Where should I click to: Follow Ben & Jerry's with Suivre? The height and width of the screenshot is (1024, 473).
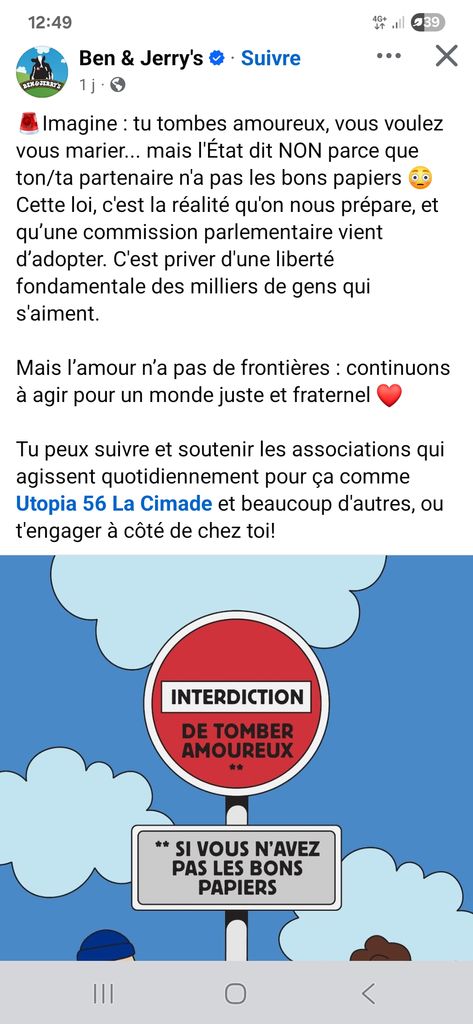271,58
